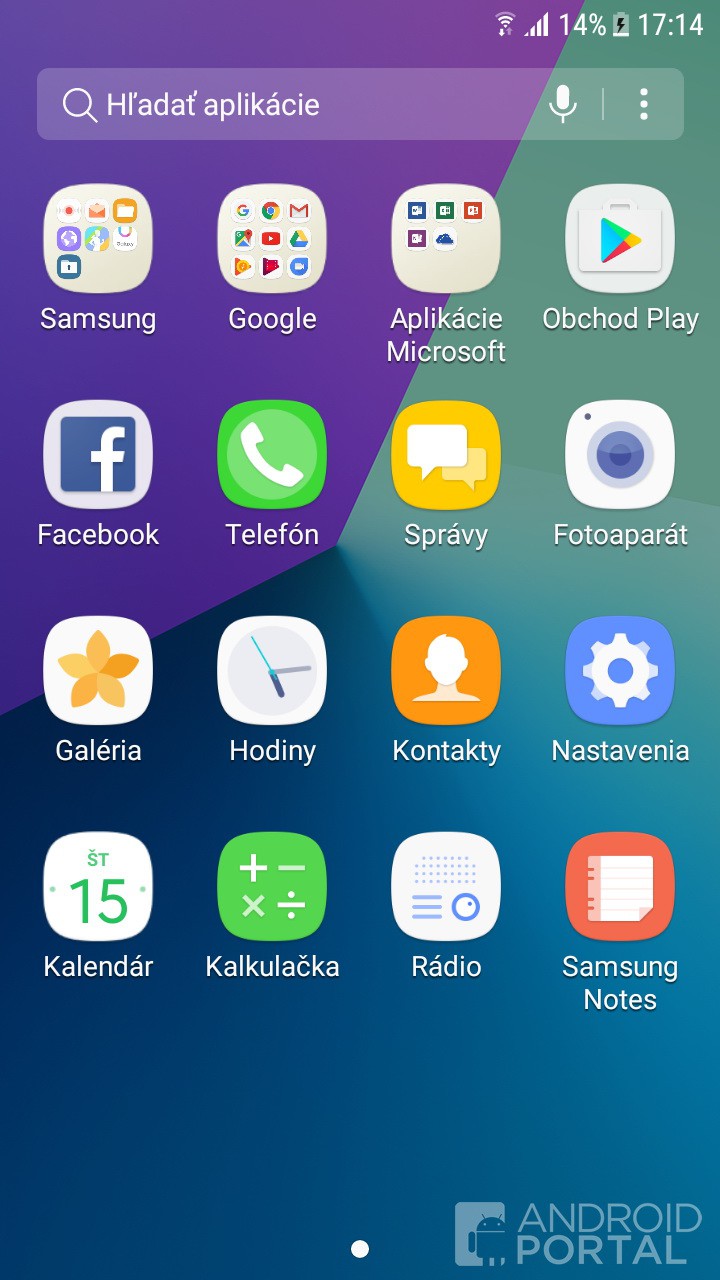Screen dimensions: 720x1280
Task: Launch Obchod Play store
Action: point(620,239)
